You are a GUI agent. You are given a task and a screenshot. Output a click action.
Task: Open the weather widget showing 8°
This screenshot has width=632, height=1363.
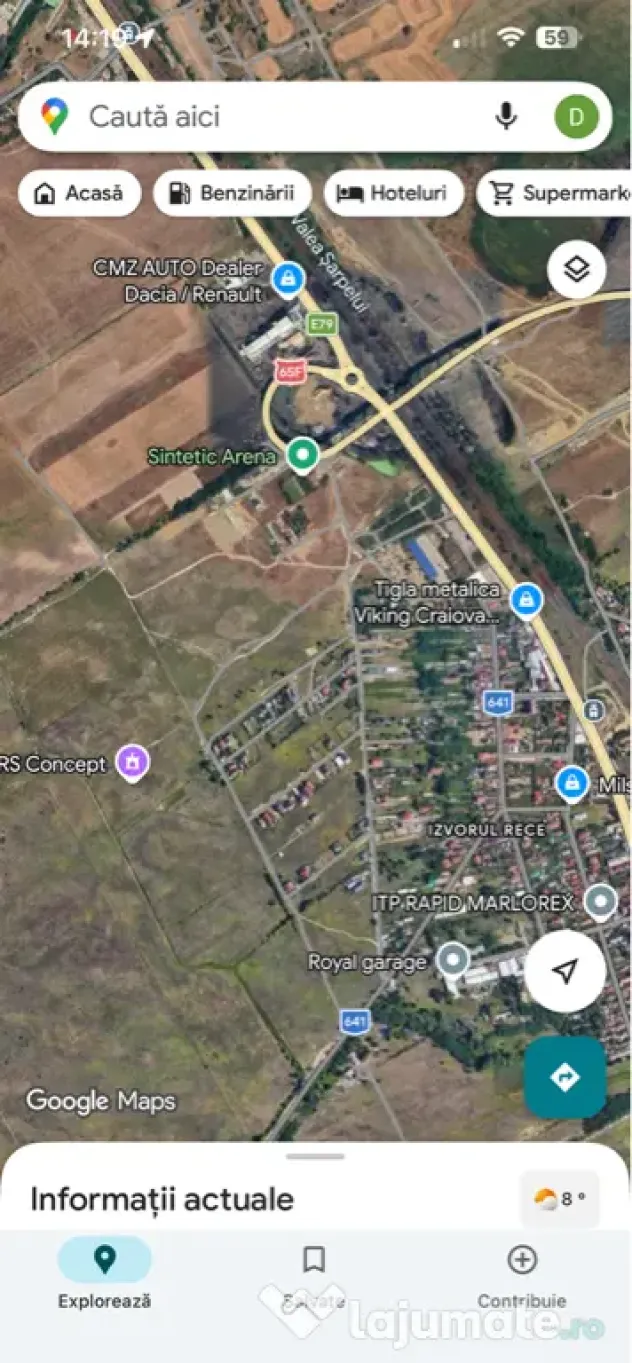point(560,1198)
